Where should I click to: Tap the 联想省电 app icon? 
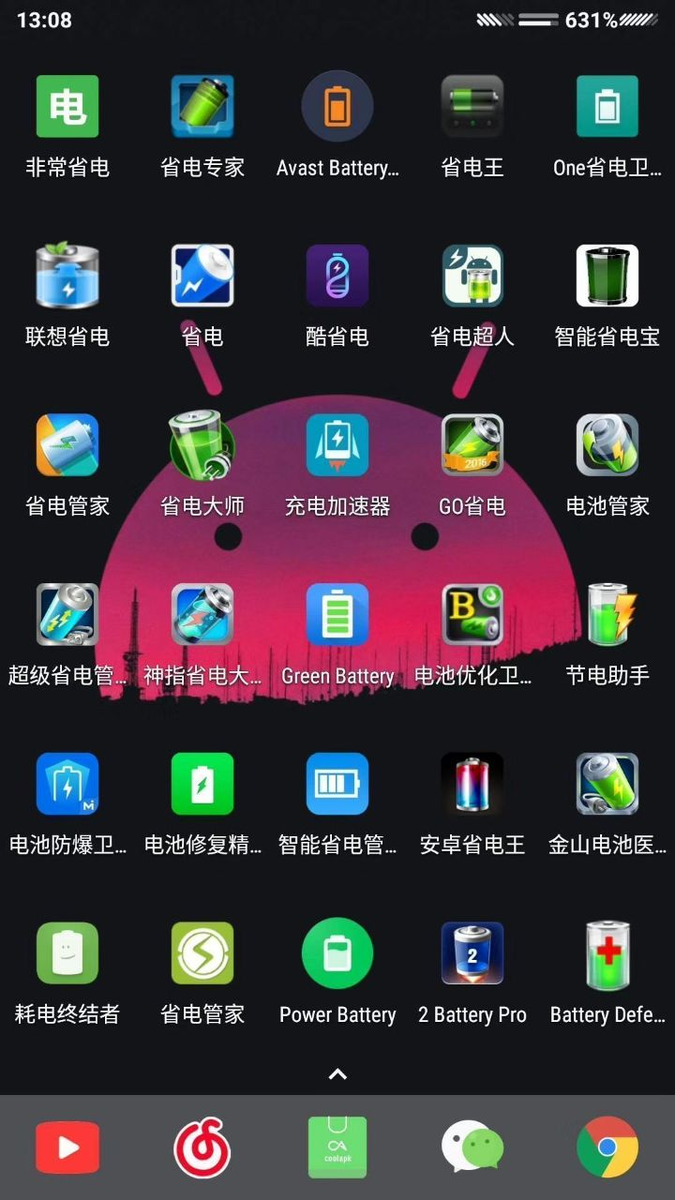pyautogui.click(x=67, y=276)
